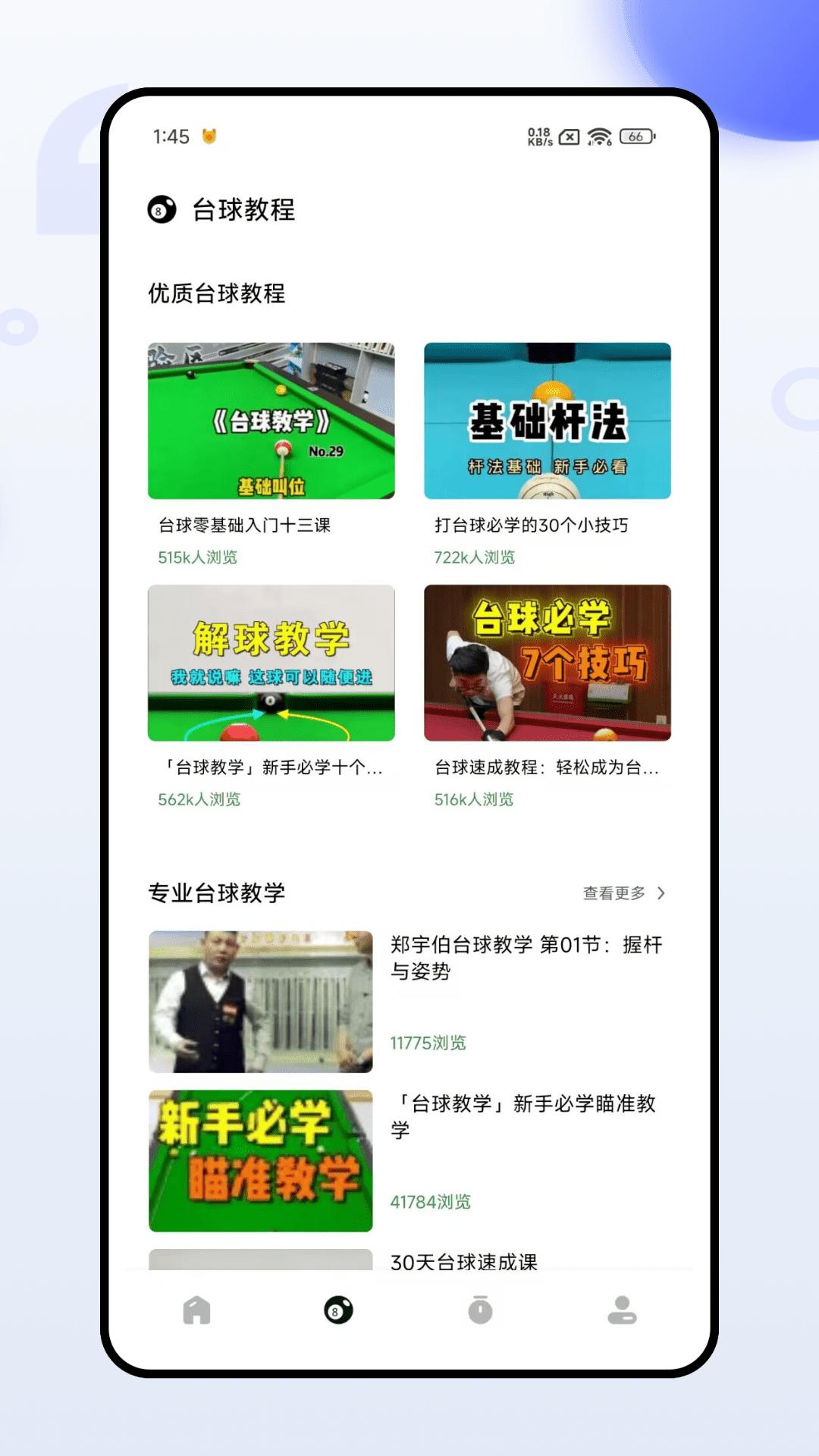Click the 台球零基础入门十三课 course title
The image size is (819, 1456).
(245, 524)
